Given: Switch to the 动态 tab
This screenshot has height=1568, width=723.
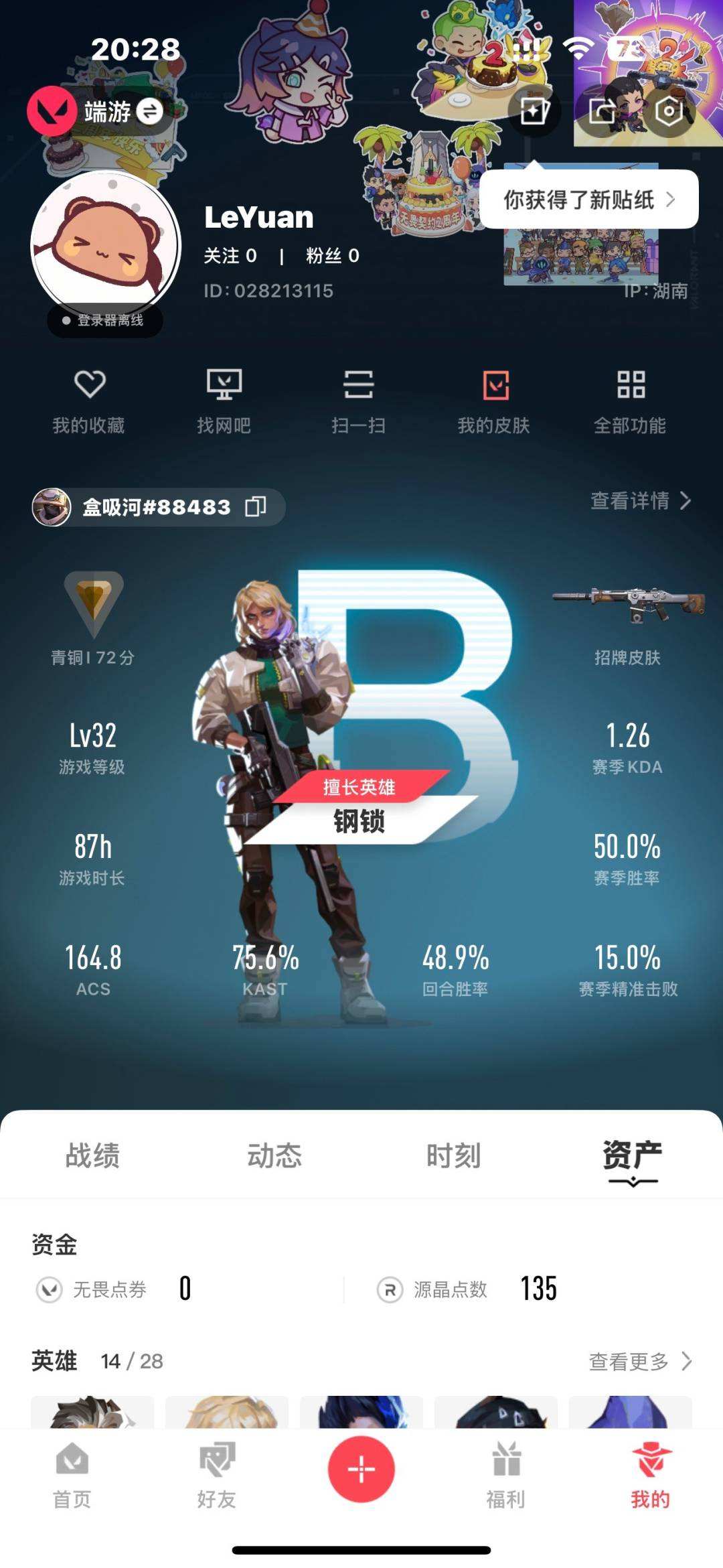Looking at the screenshot, I should click(x=274, y=1155).
